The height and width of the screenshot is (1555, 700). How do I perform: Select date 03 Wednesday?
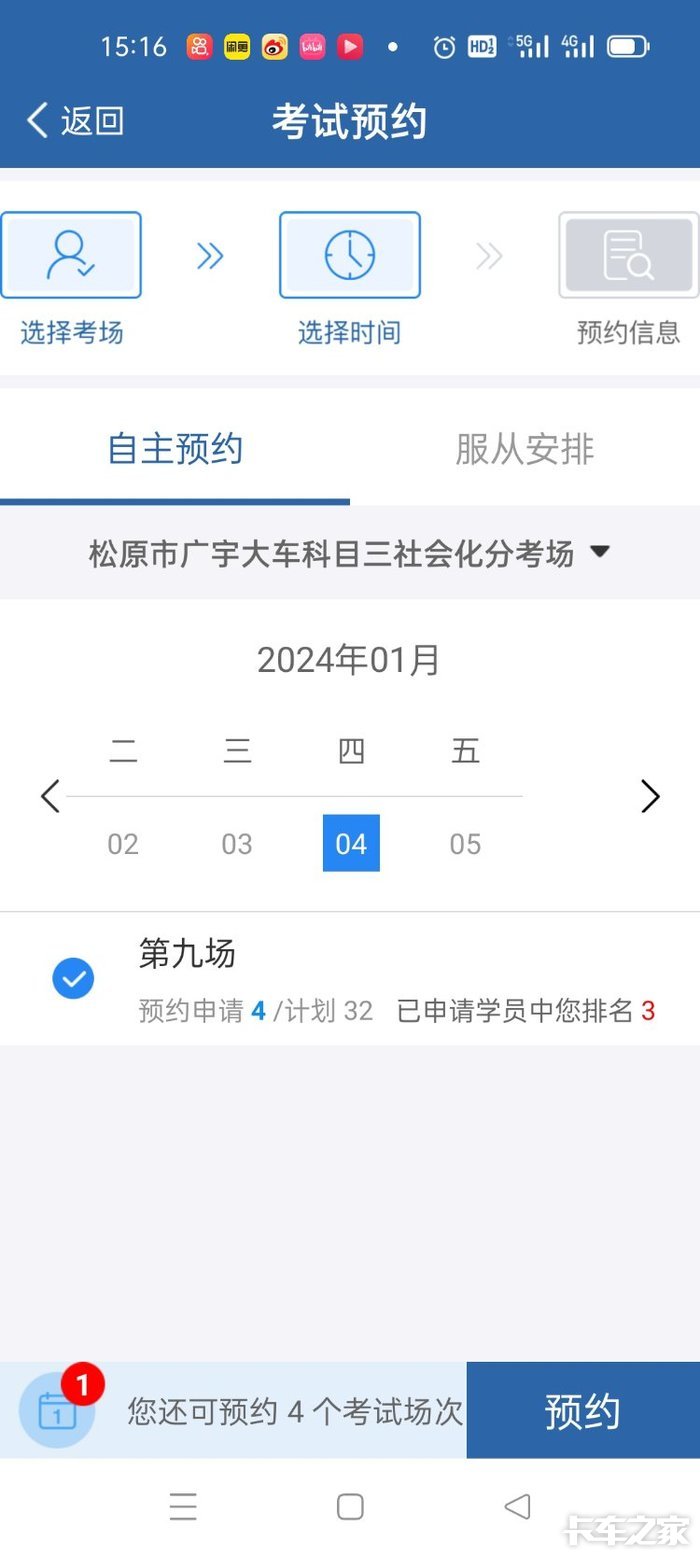coord(237,844)
